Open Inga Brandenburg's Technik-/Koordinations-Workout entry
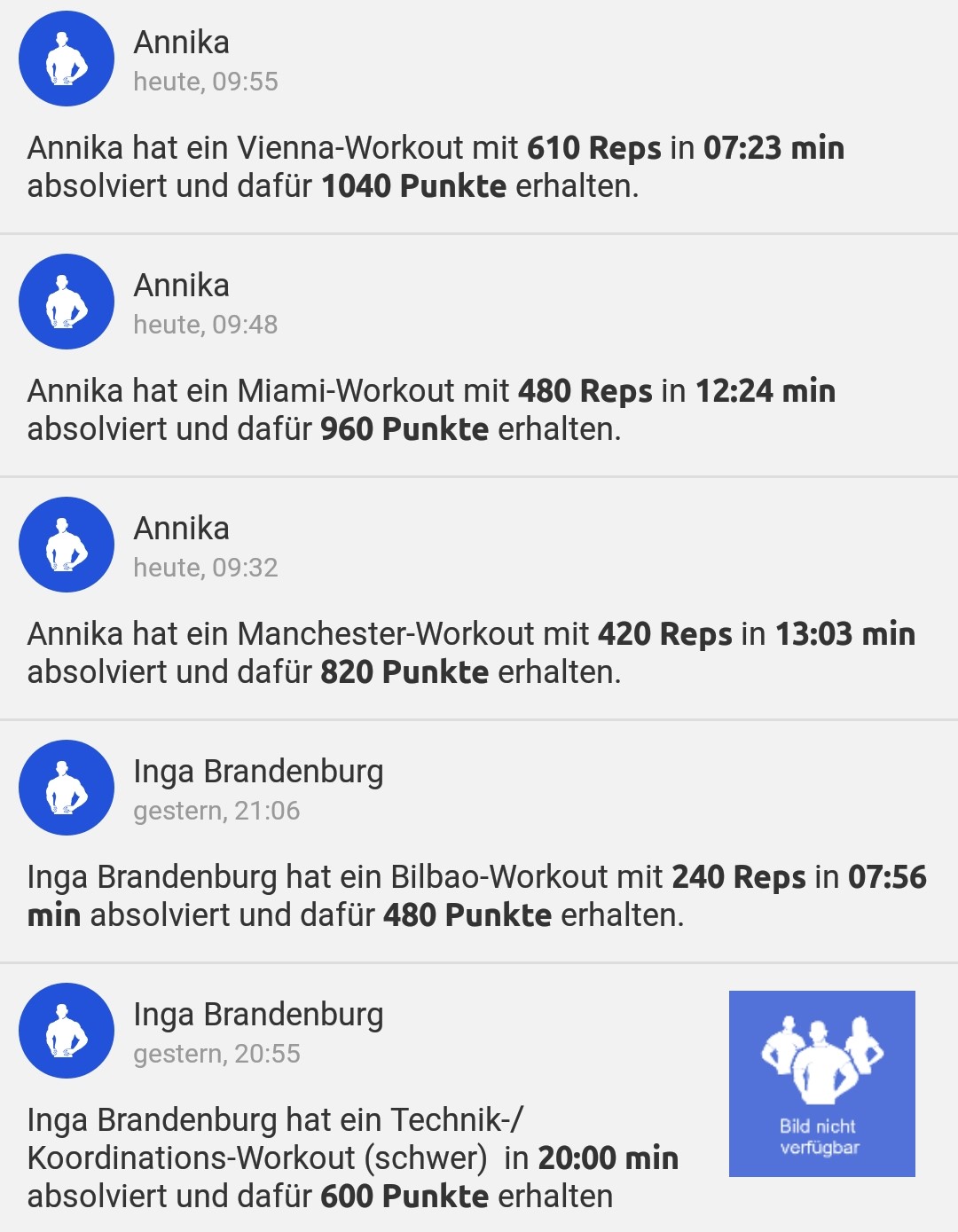 coord(353,1158)
